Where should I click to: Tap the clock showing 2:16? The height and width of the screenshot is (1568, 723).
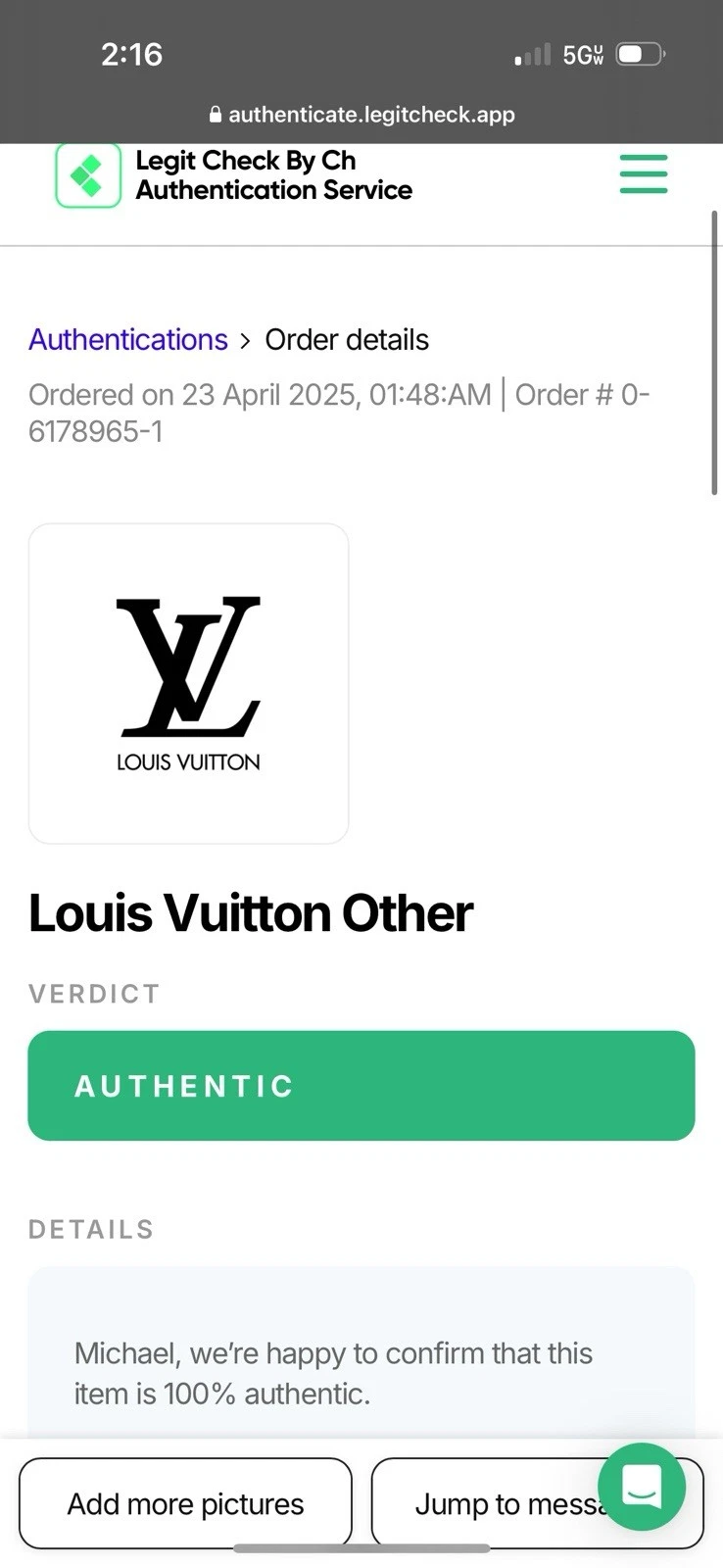point(132,55)
